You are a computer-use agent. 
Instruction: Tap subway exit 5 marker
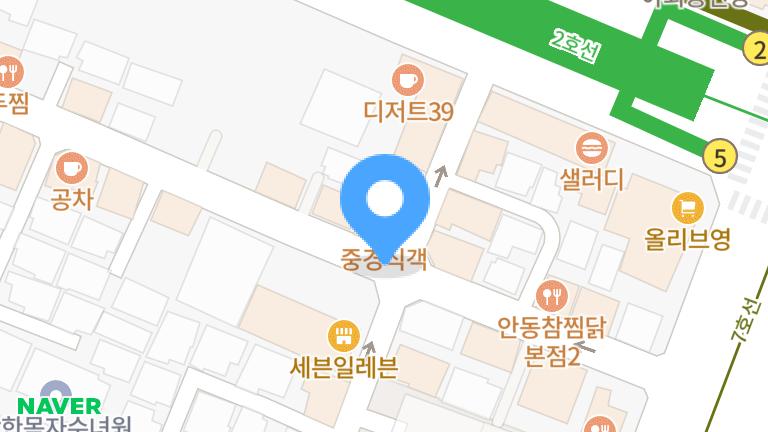click(719, 156)
